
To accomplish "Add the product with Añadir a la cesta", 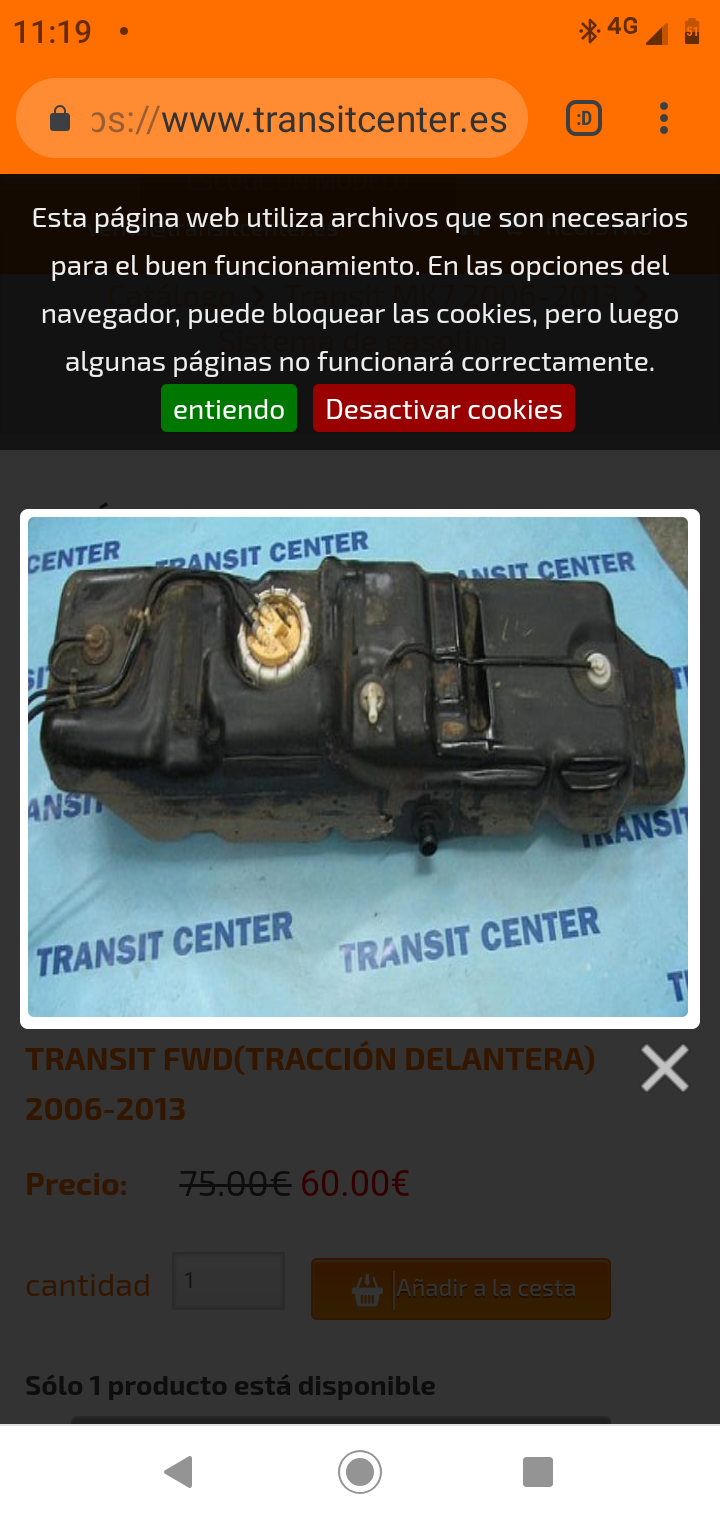I will point(461,1288).
